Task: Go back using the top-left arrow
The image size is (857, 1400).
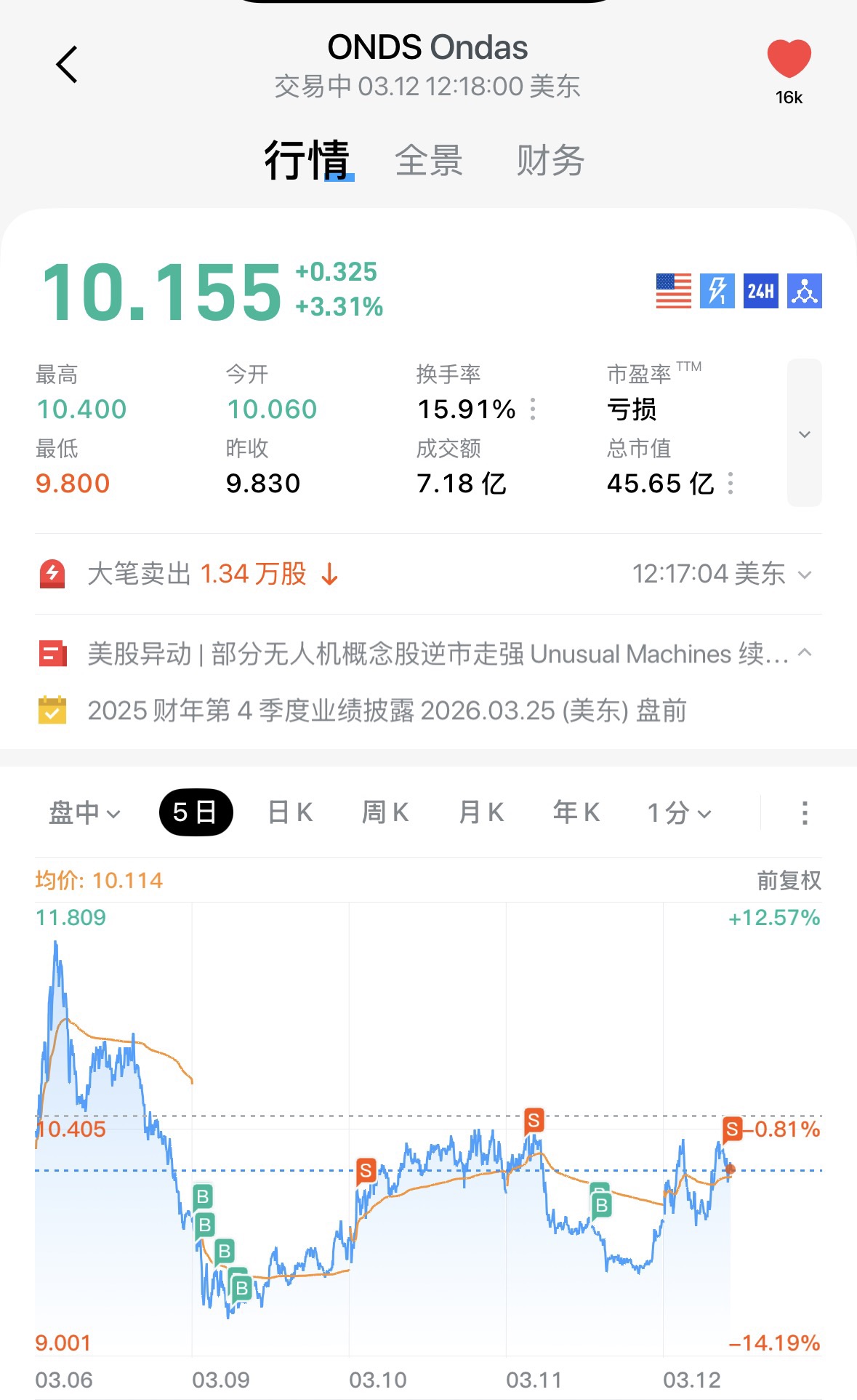Action: click(67, 65)
